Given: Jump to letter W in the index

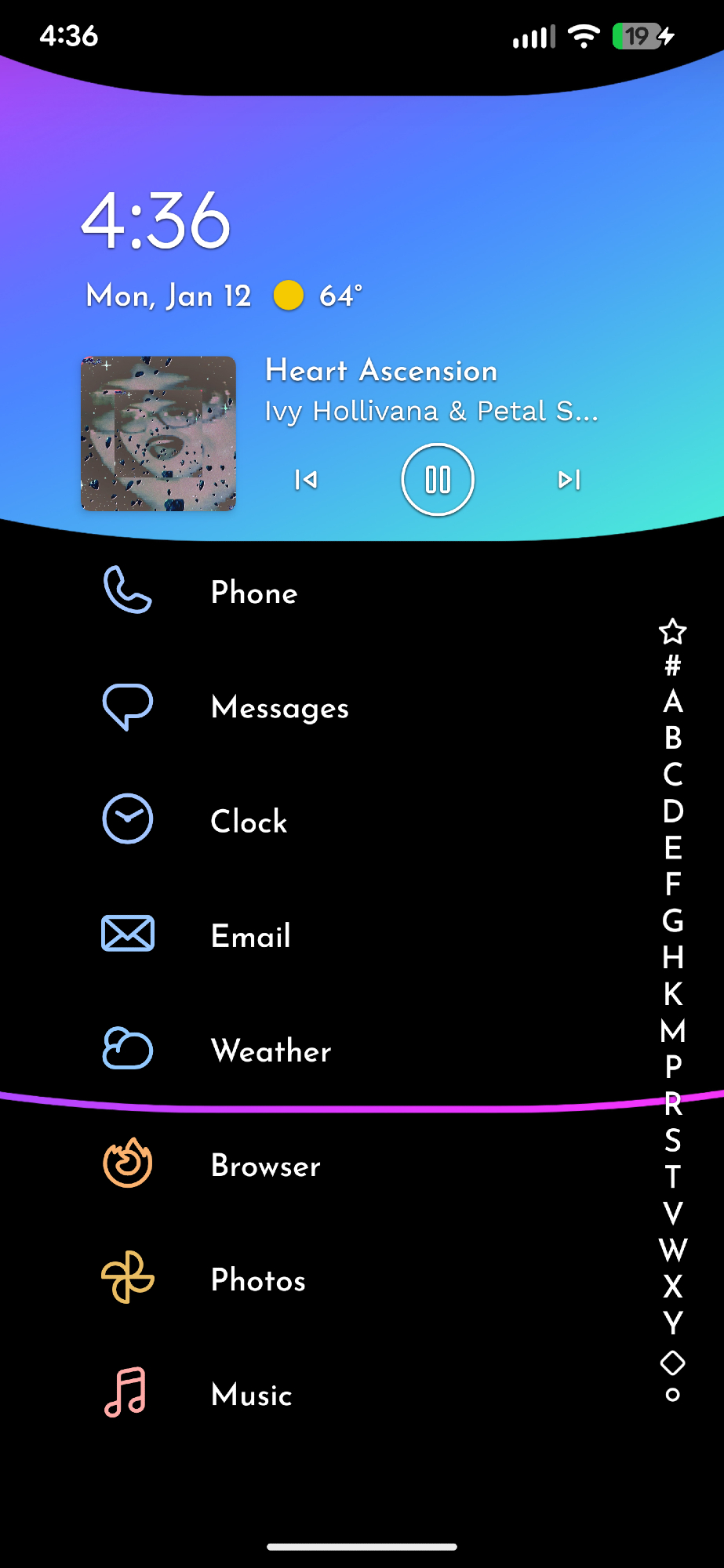Looking at the screenshot, I should click(672, 1250).
